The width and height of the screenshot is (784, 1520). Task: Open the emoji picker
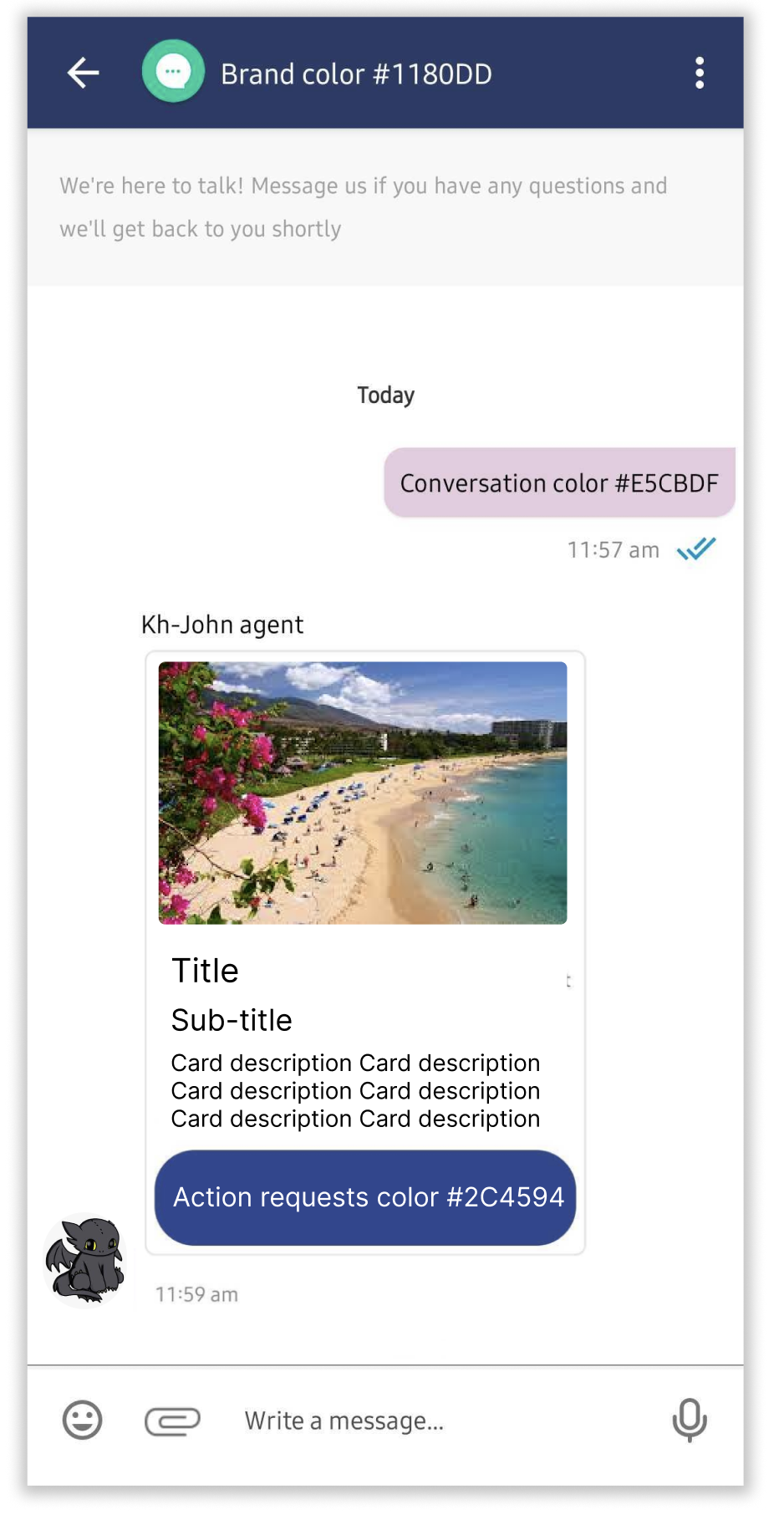pos(83,1420)
